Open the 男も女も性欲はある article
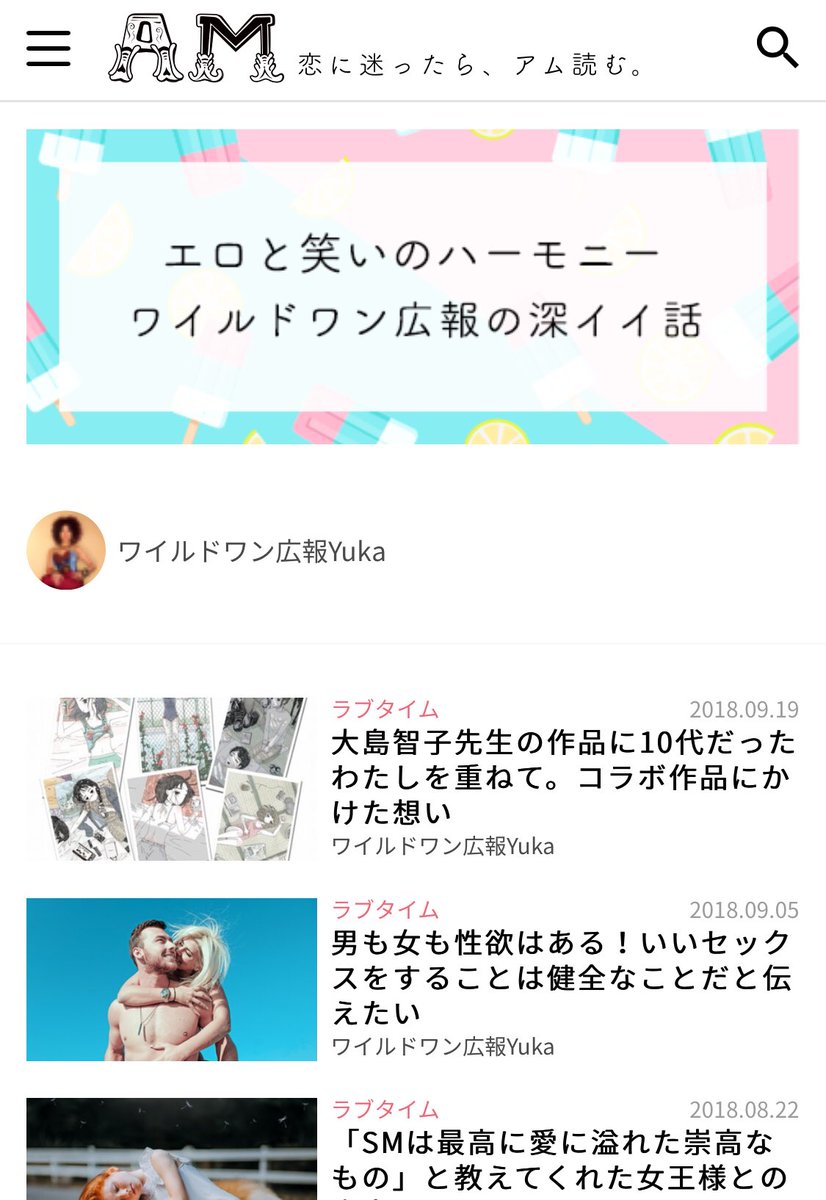This screenshot has height=1200, width=826. click(x=563, y=977)
